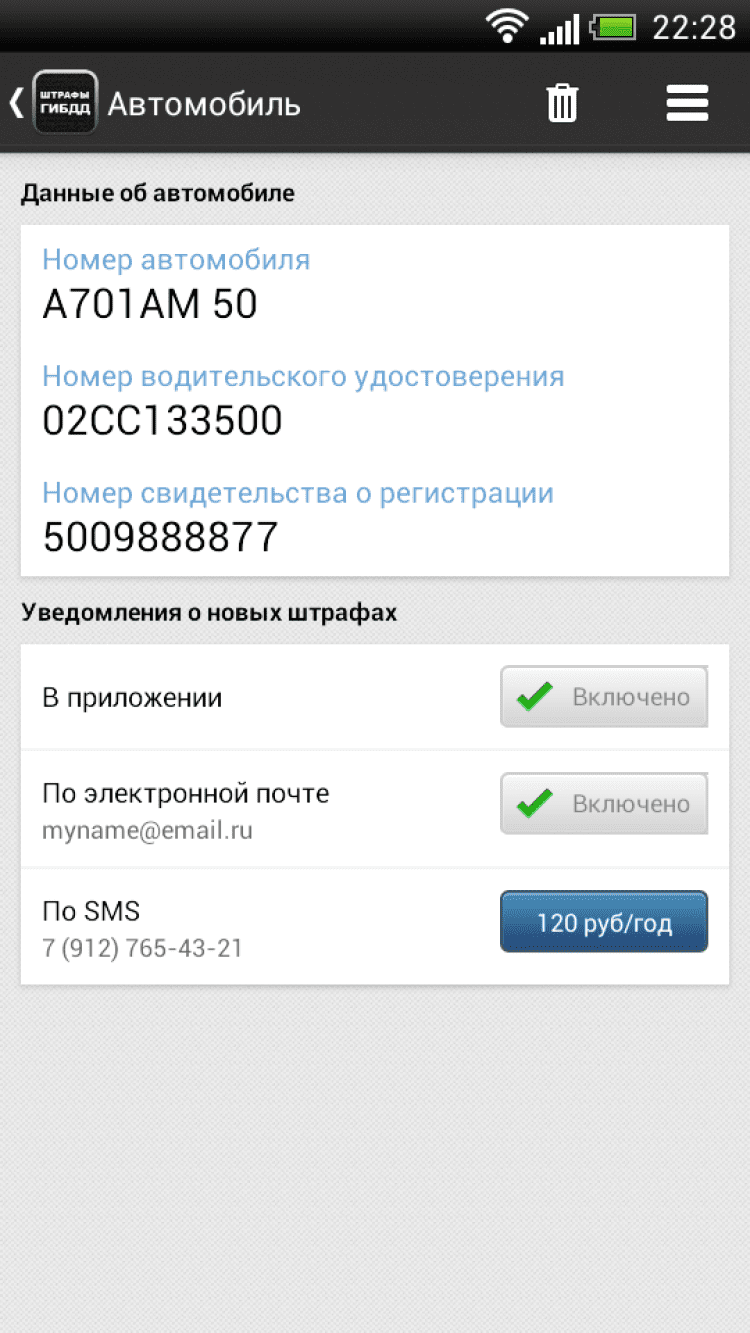Edit driver's license number 02CC133500
This screenshot has width=750, height=1333.
pyautogui.click(x=162, y=421)
